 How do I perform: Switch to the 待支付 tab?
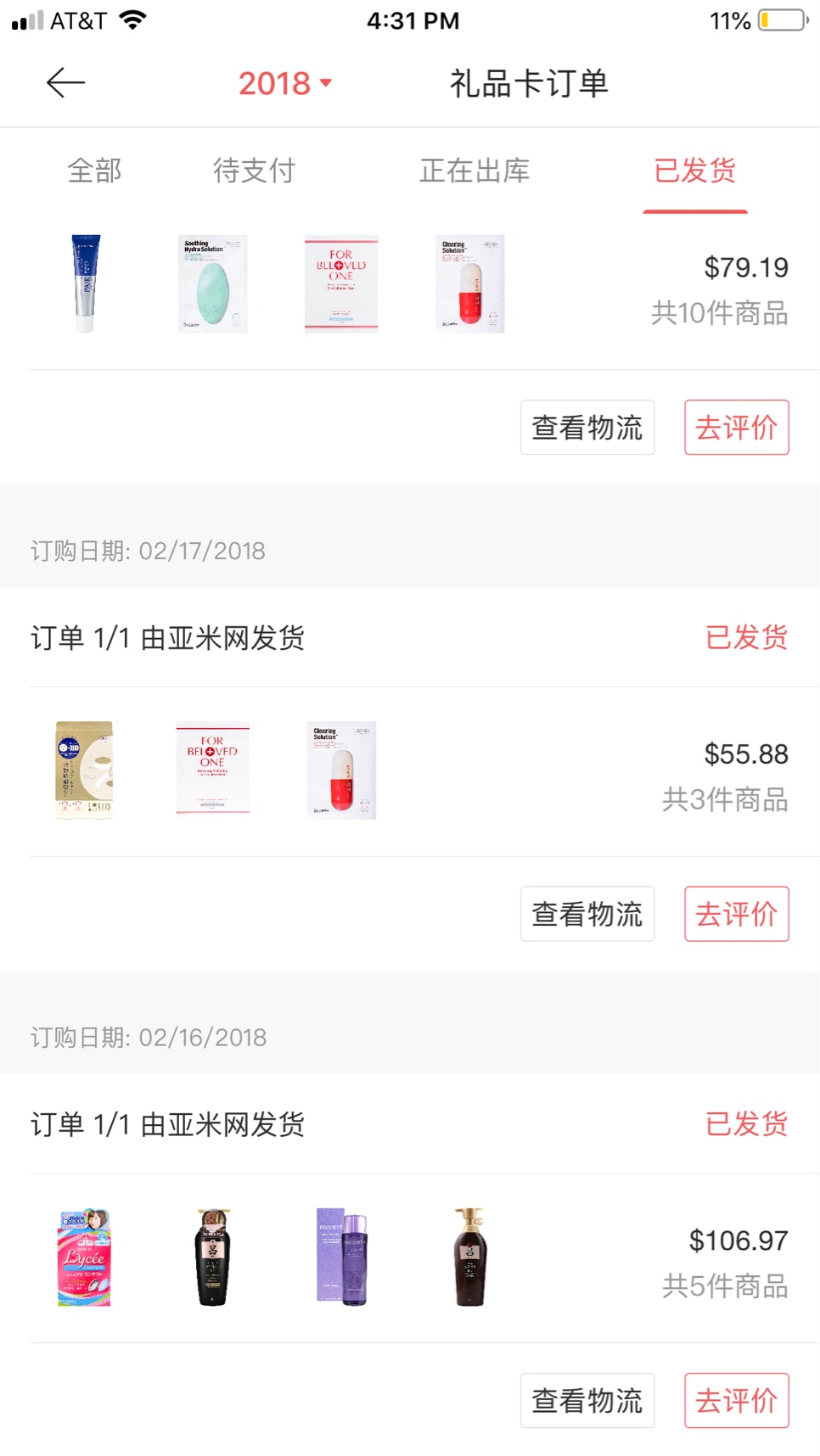tap(254, 171)
